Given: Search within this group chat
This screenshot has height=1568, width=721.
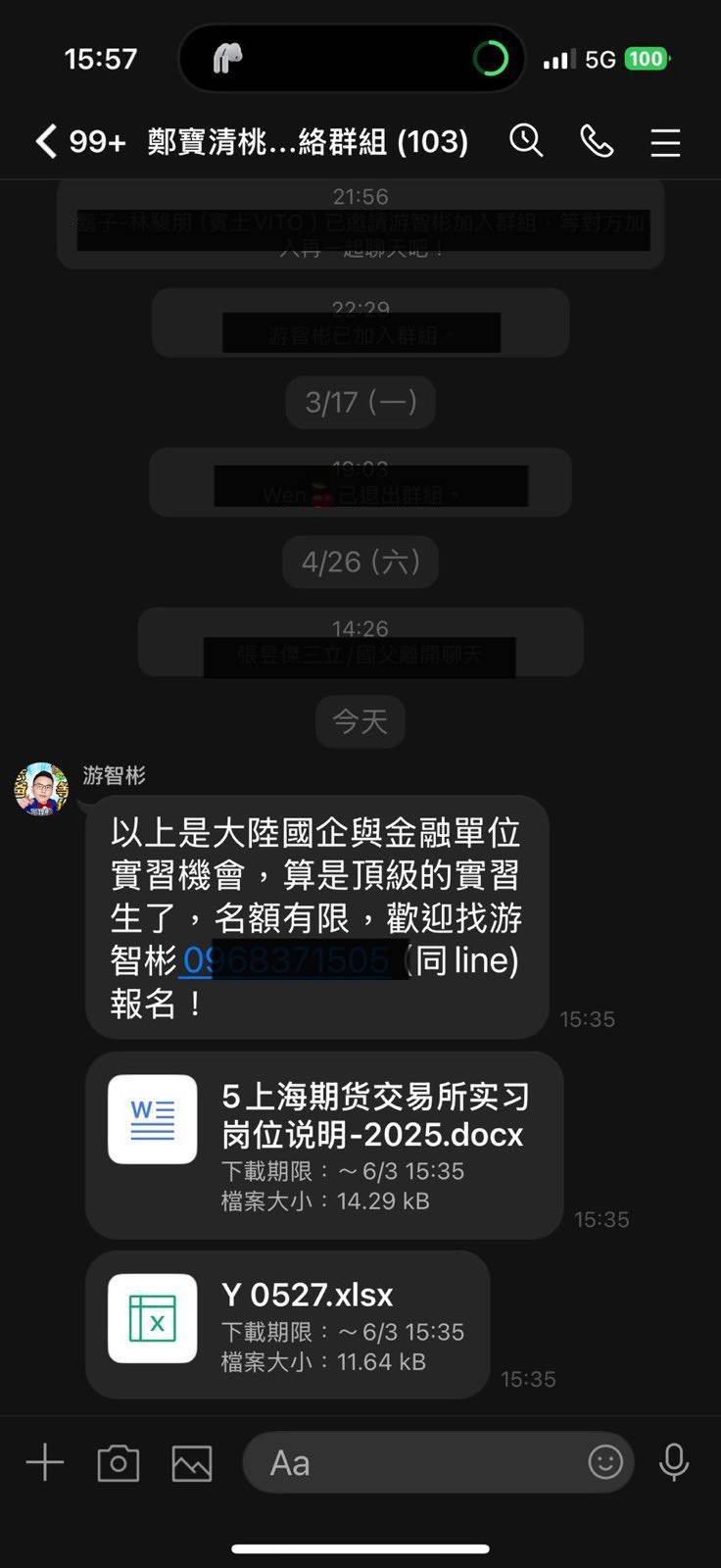Looking at the screenshot, I should [x=526, y=141].
